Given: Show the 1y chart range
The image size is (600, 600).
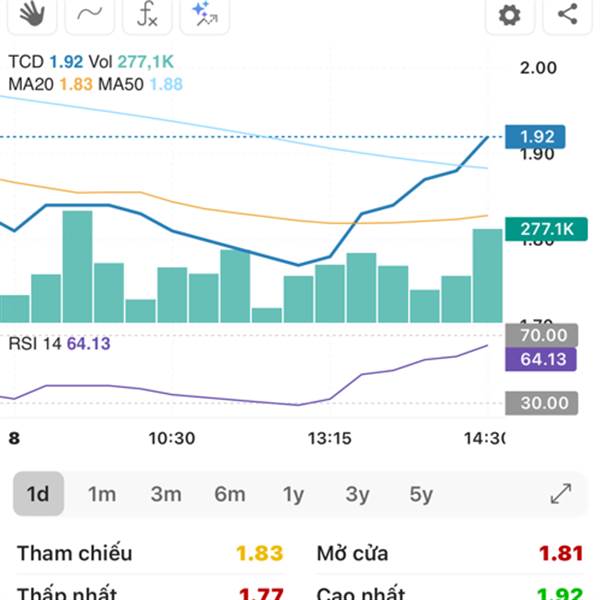Looking at the screenshot, I should [x=293, y=494].
